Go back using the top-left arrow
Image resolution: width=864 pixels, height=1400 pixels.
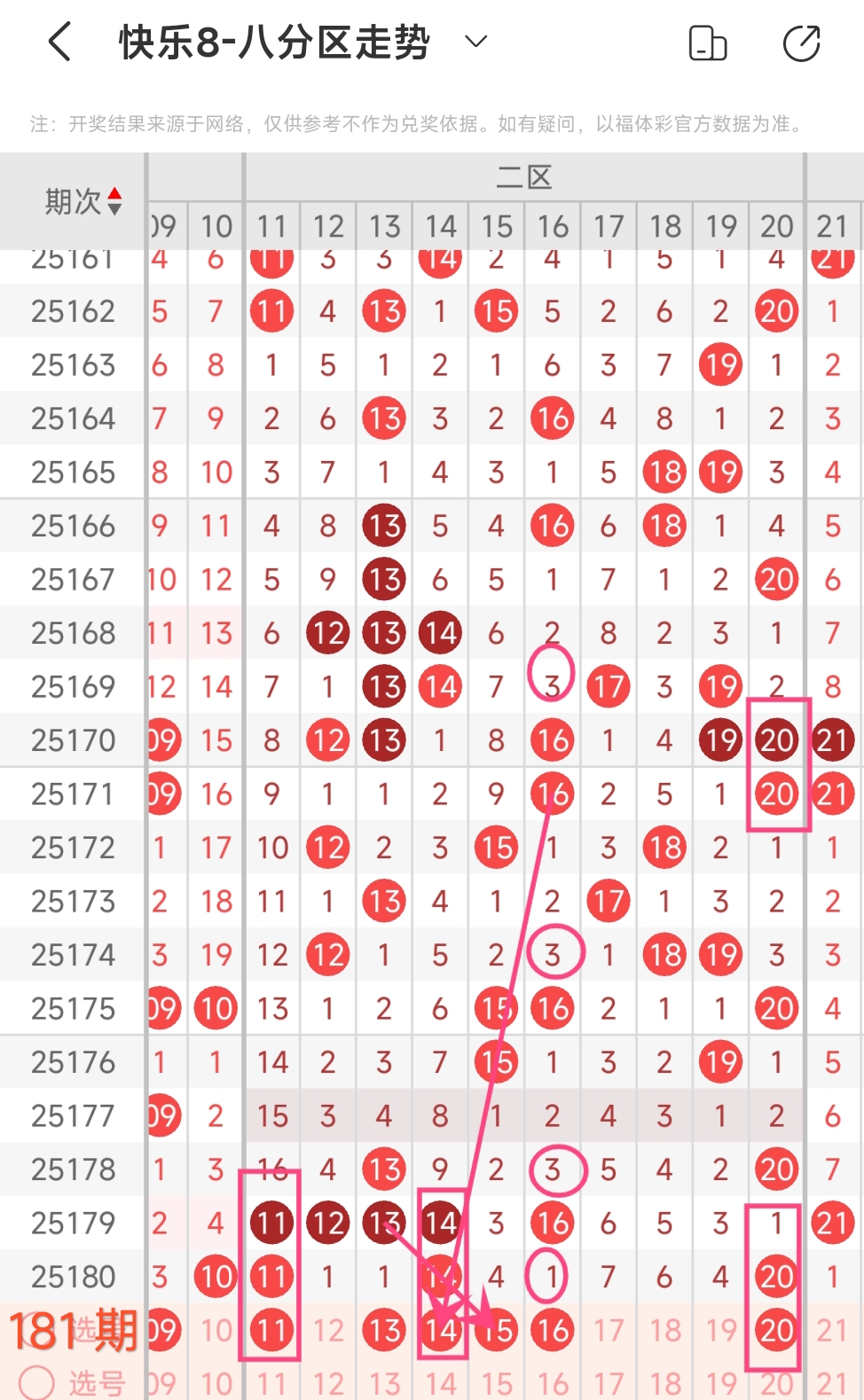[59, 42]
